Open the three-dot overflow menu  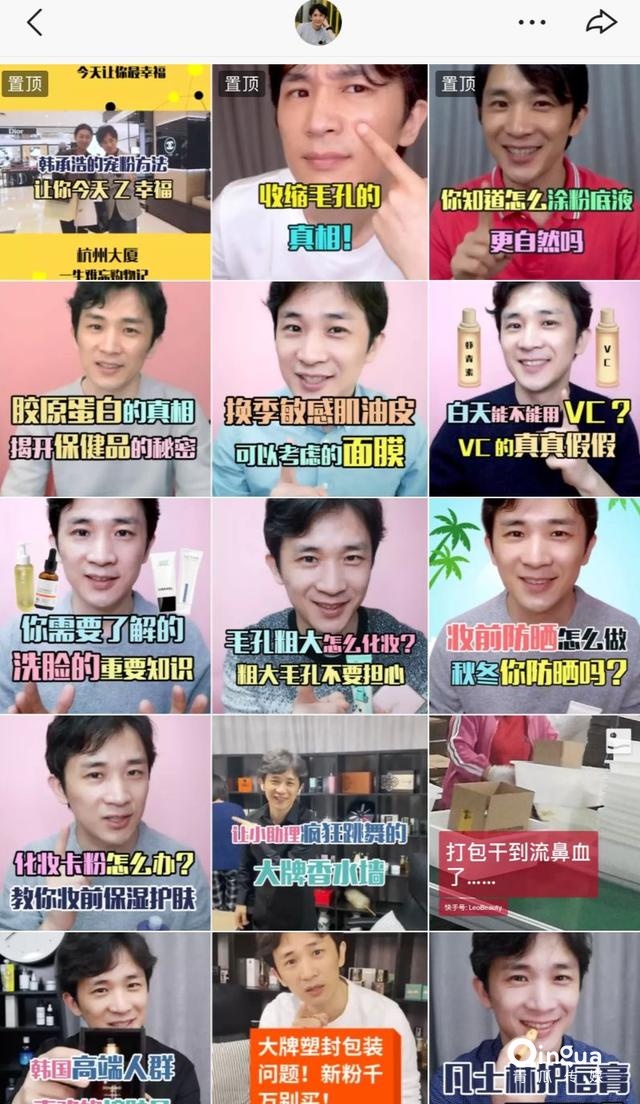531,23
